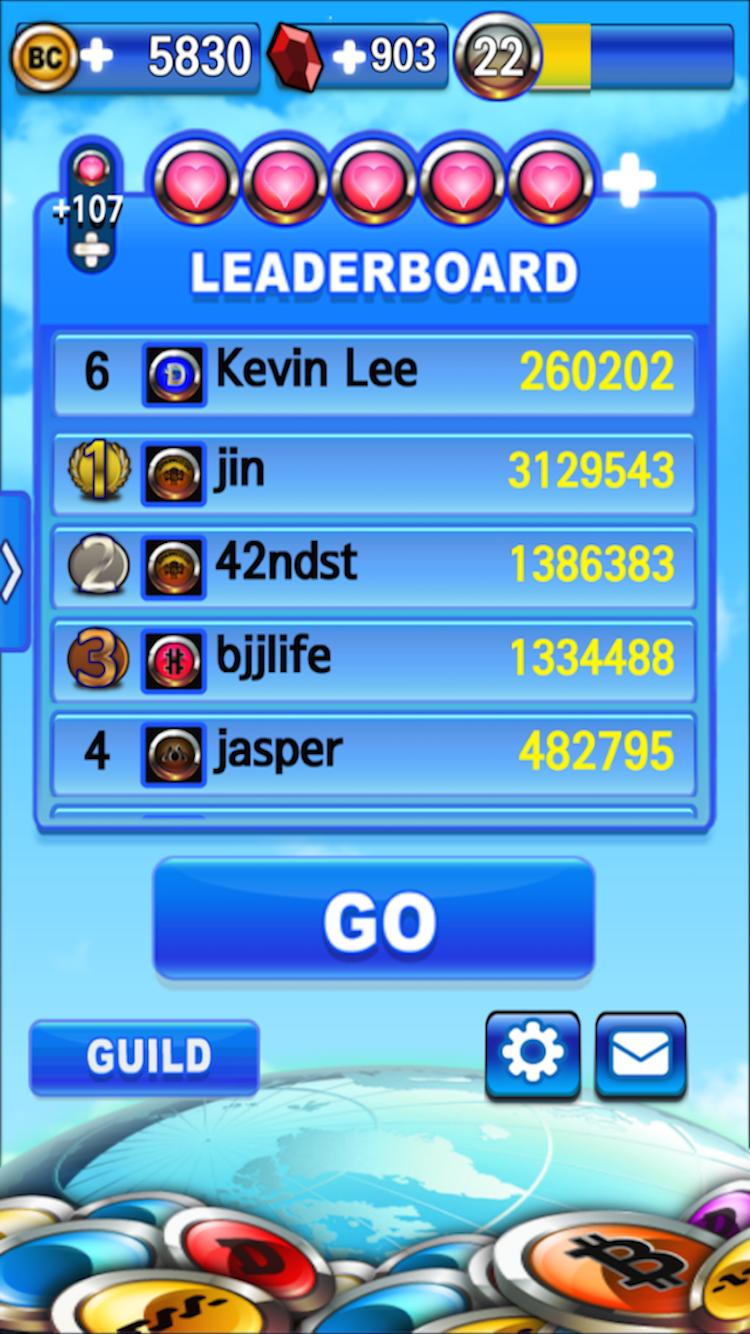The height and width of the screenshot is (1334, 750).
Task: View Kevin Lee's leaderboard entry
Action: [373, 373]
